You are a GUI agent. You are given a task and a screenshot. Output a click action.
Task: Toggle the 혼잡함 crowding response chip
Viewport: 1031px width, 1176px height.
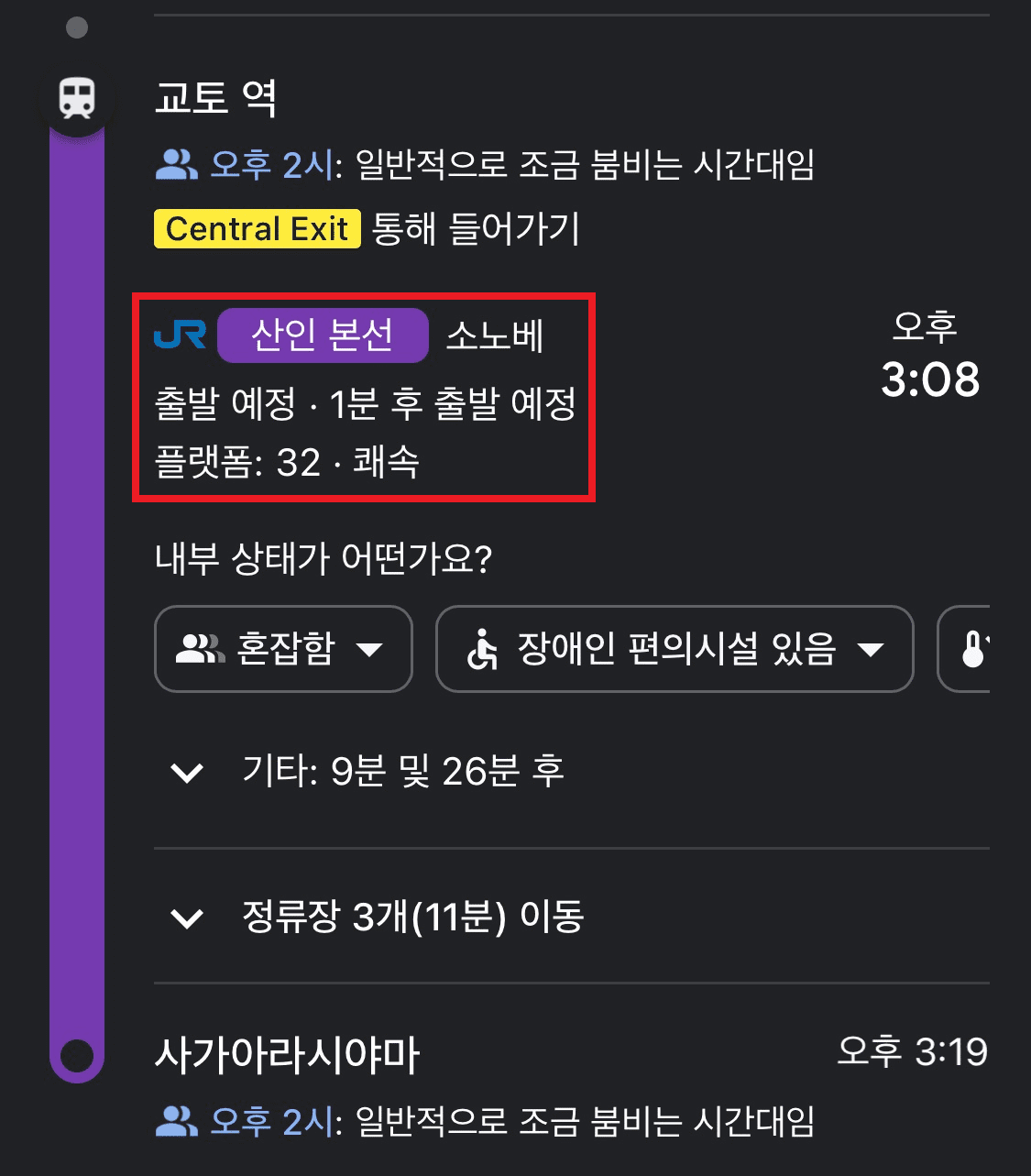[284, 650]
